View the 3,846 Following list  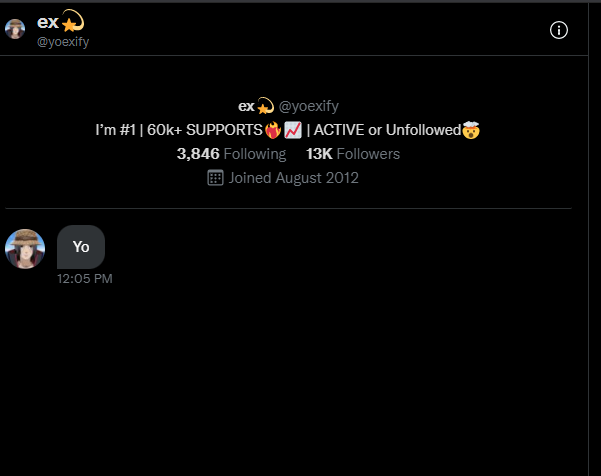[x=231, y=154]
